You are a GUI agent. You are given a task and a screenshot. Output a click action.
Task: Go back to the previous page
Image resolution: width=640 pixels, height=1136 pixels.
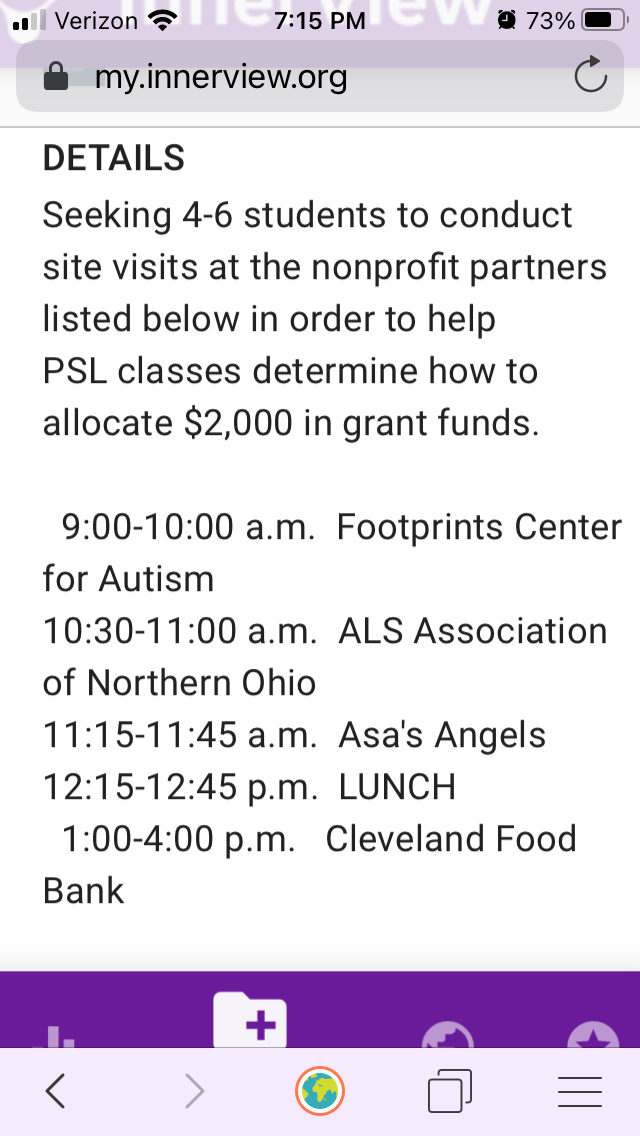click(57, 1092)
